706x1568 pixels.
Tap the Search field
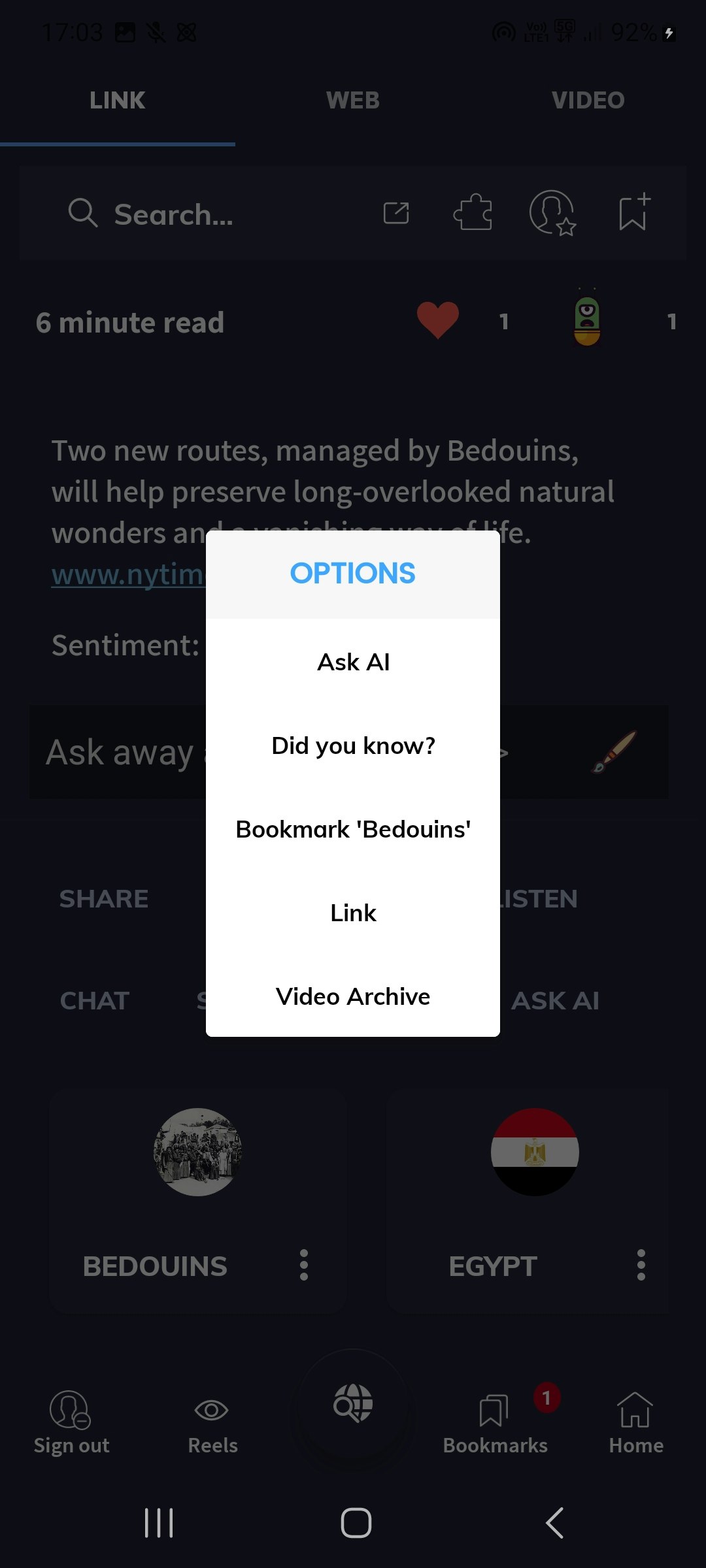tap(196, 214)
